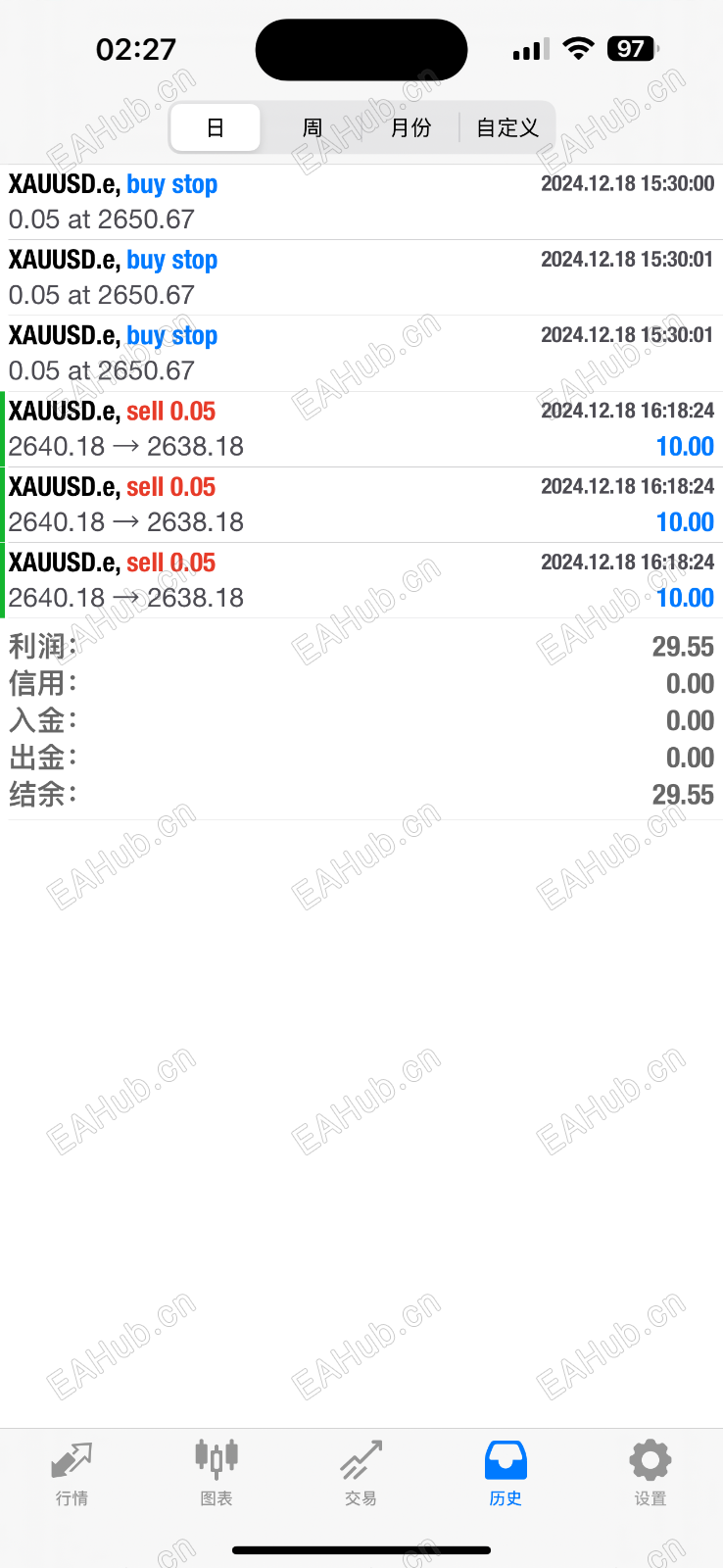
Task: Switch to the 月份 (month) period
Action: pyautogui.click(x=410, y=128)
